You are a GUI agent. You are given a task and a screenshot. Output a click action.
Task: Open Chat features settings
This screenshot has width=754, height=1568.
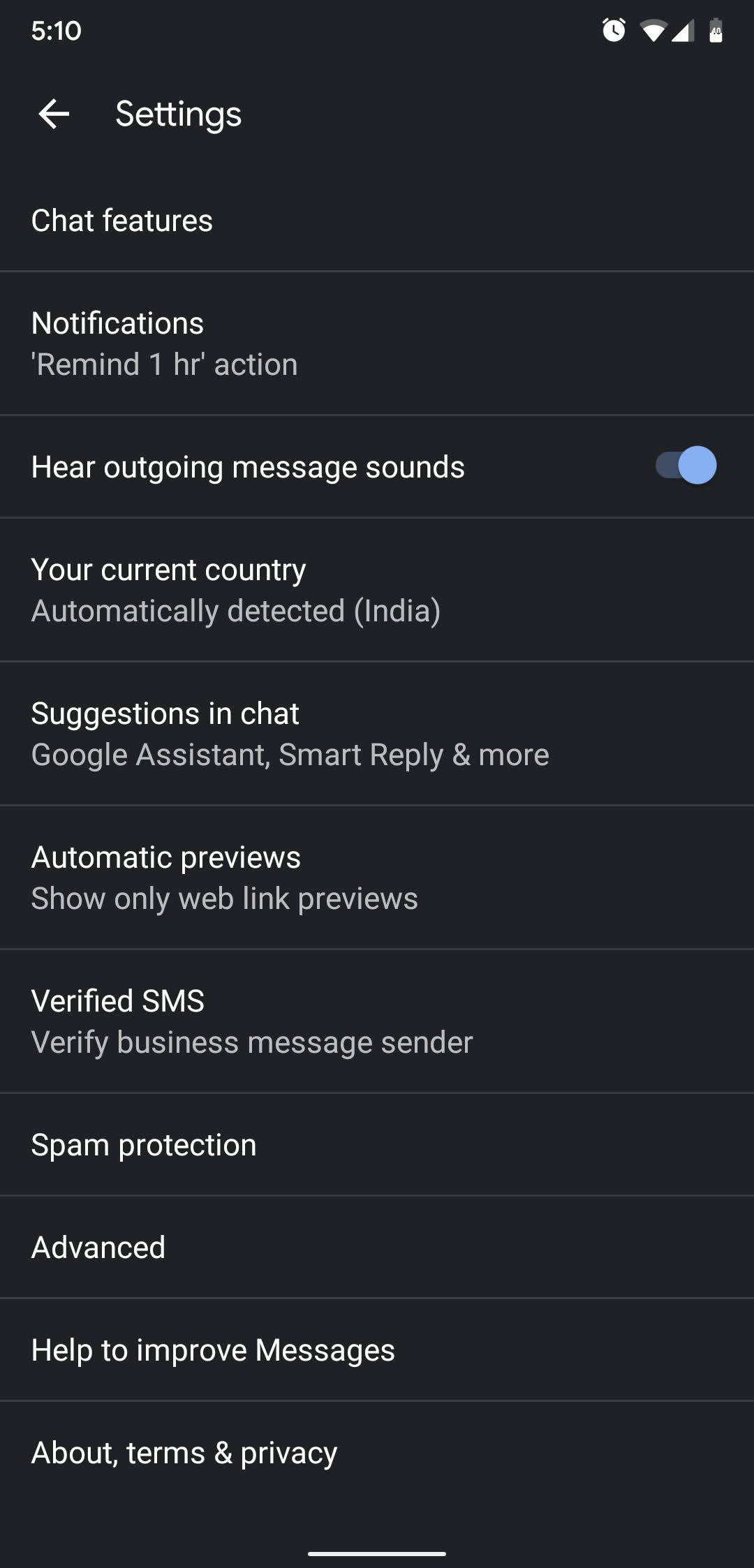(x=122, y=221)
